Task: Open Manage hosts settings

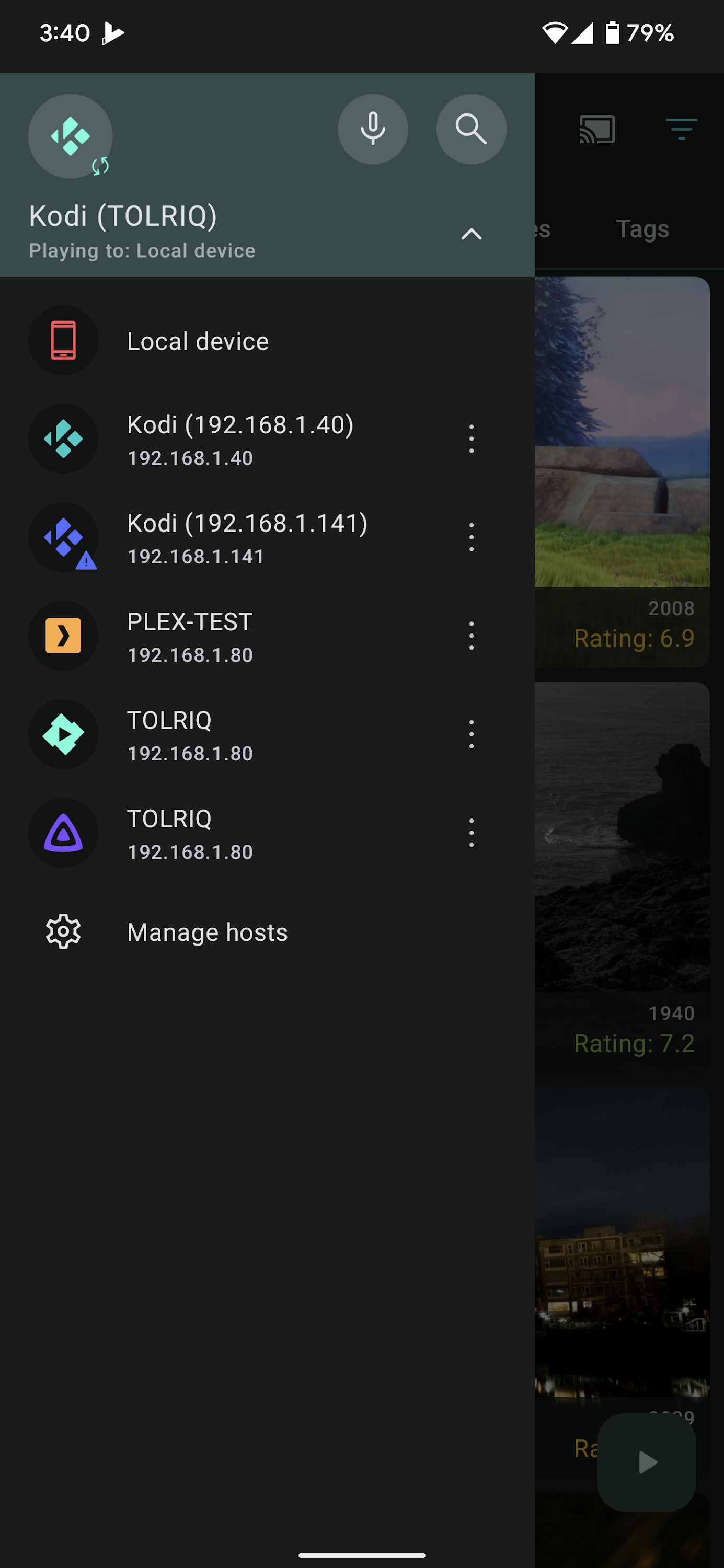Action: tap(206, 931)
